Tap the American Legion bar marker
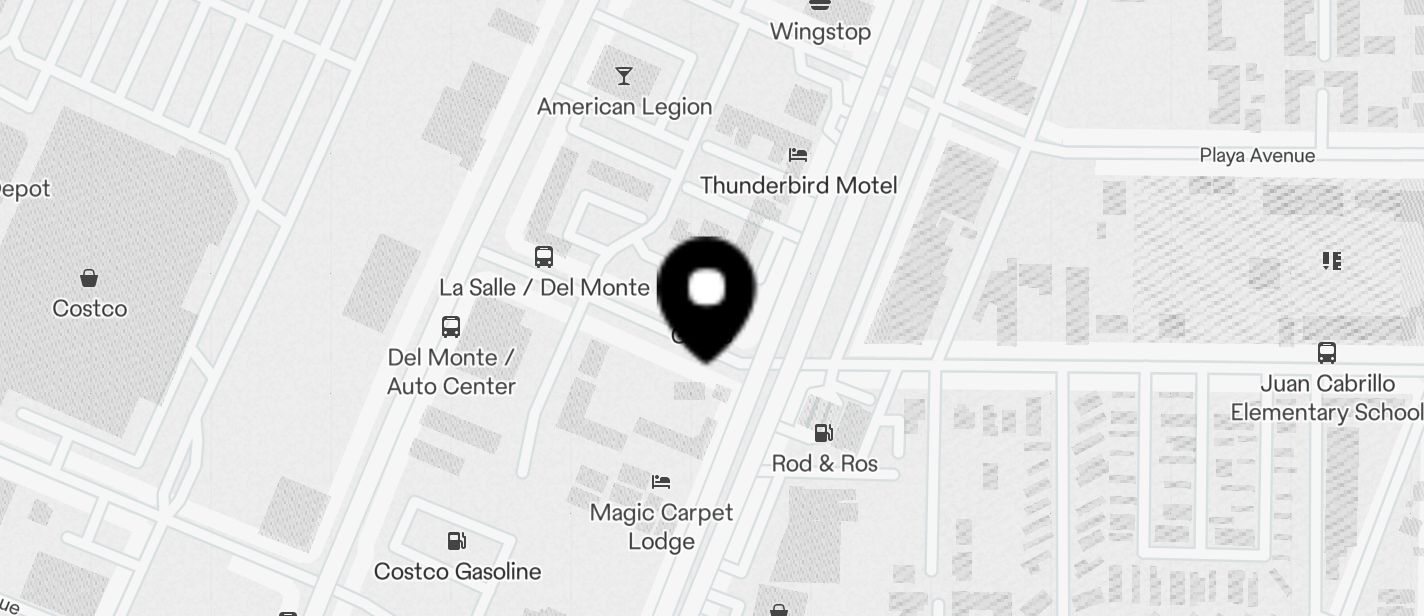Viewport: 1424px width, 616px height. tap(624, 76)
